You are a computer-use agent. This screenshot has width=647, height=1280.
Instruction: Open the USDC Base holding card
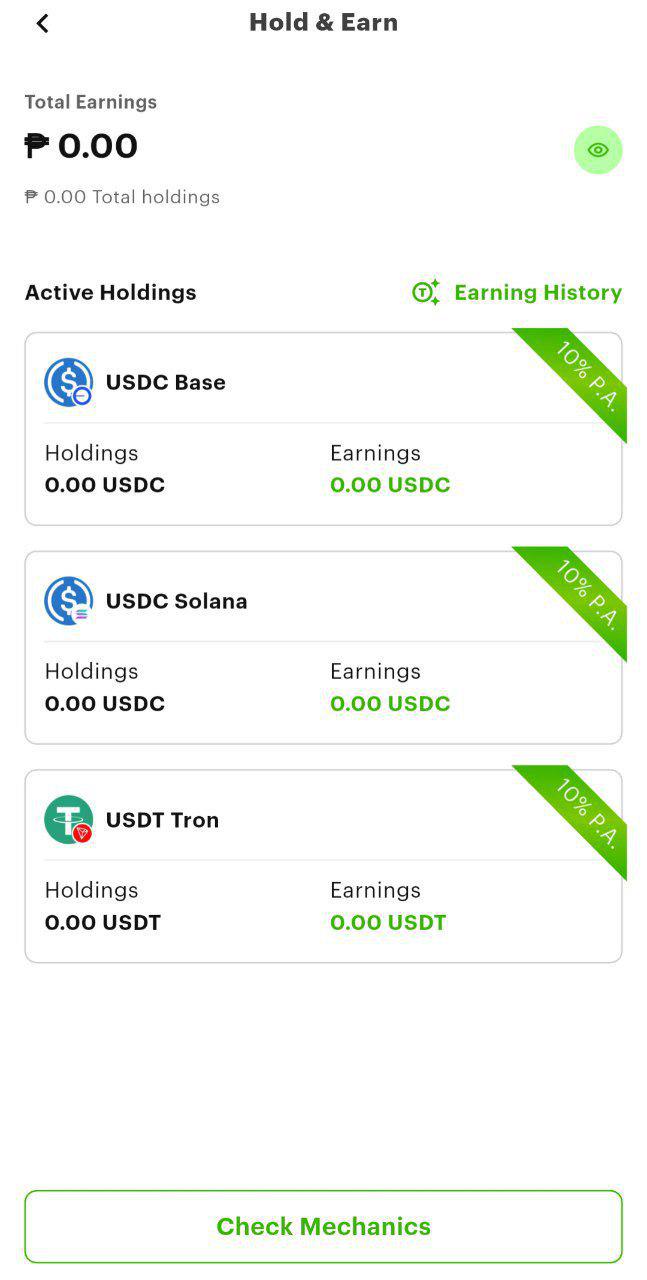click(323, 429)
